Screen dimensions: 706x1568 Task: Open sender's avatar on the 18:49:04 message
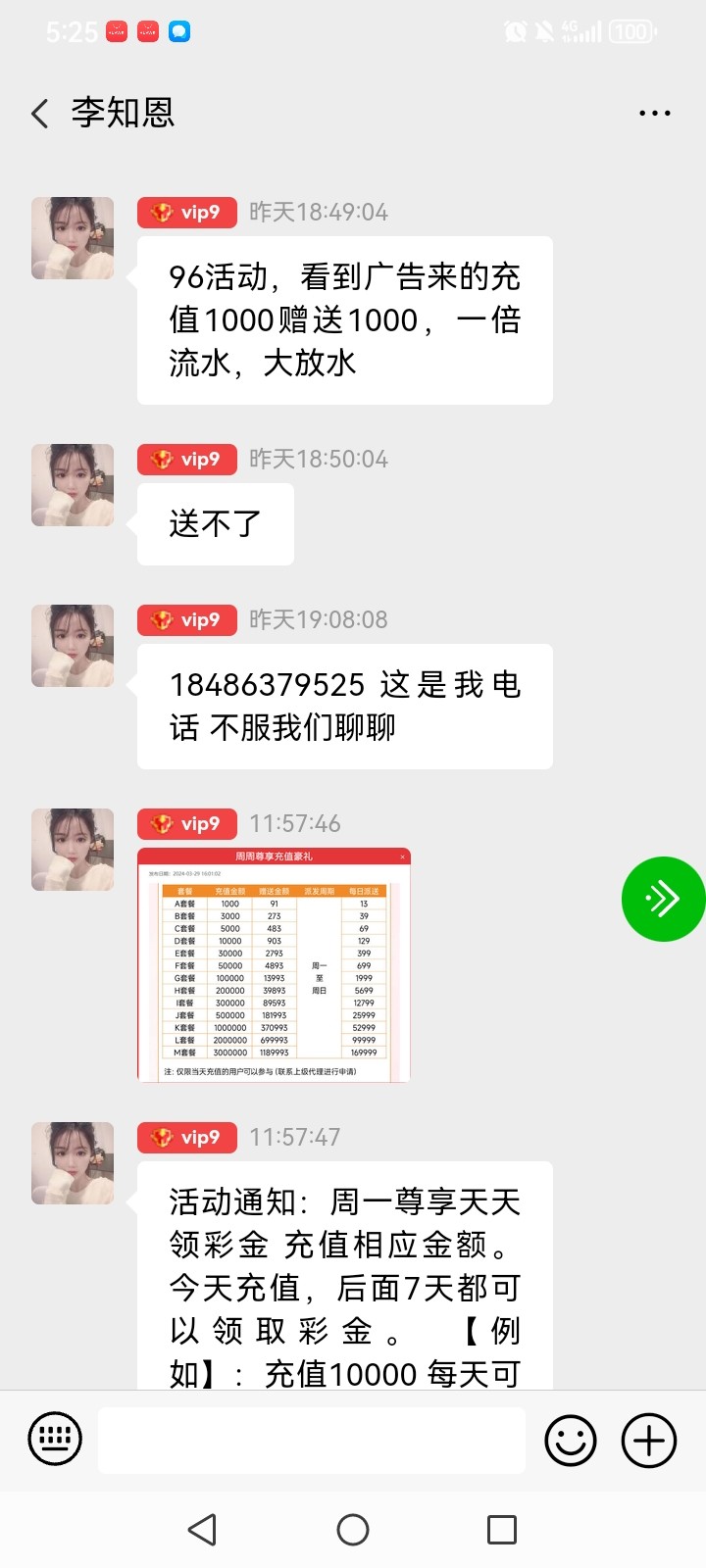point(73,238)
